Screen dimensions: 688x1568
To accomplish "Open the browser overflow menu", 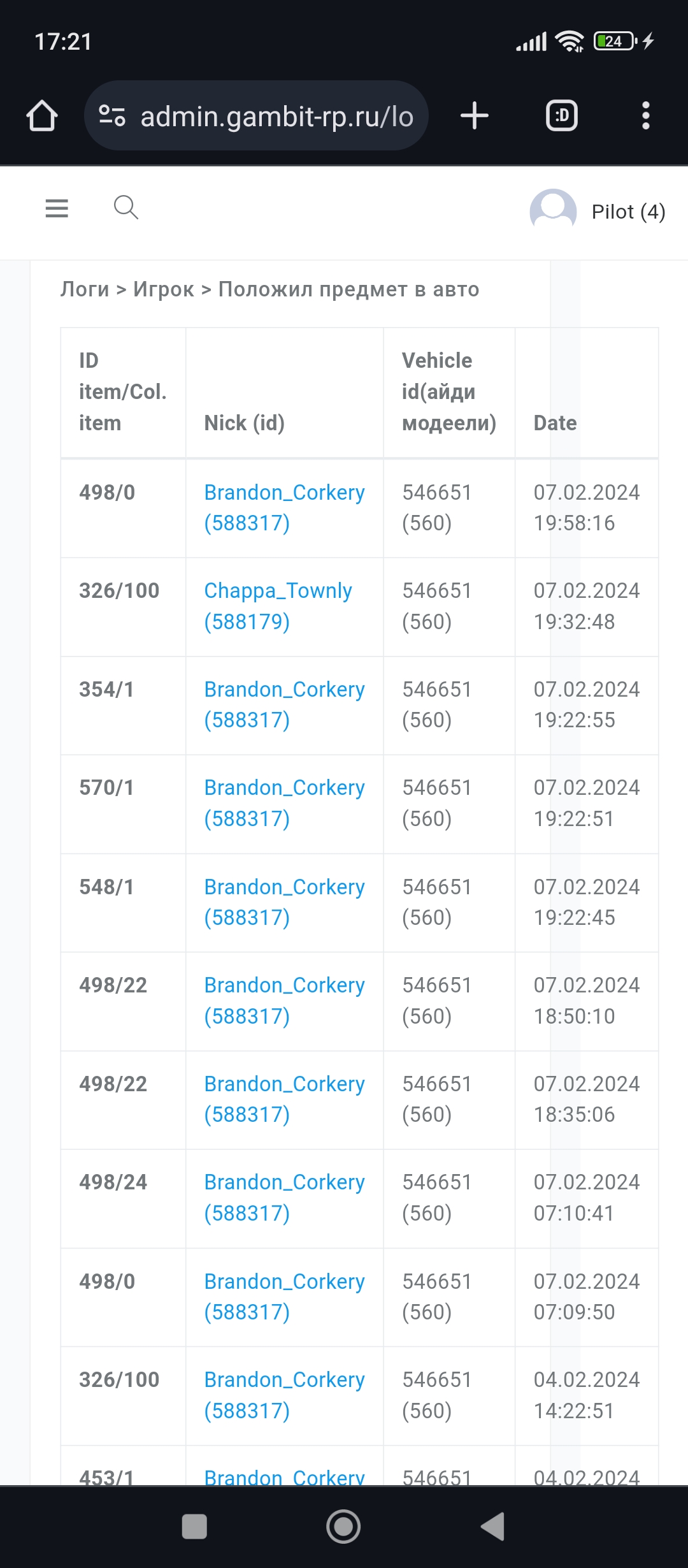I will 645,116.
